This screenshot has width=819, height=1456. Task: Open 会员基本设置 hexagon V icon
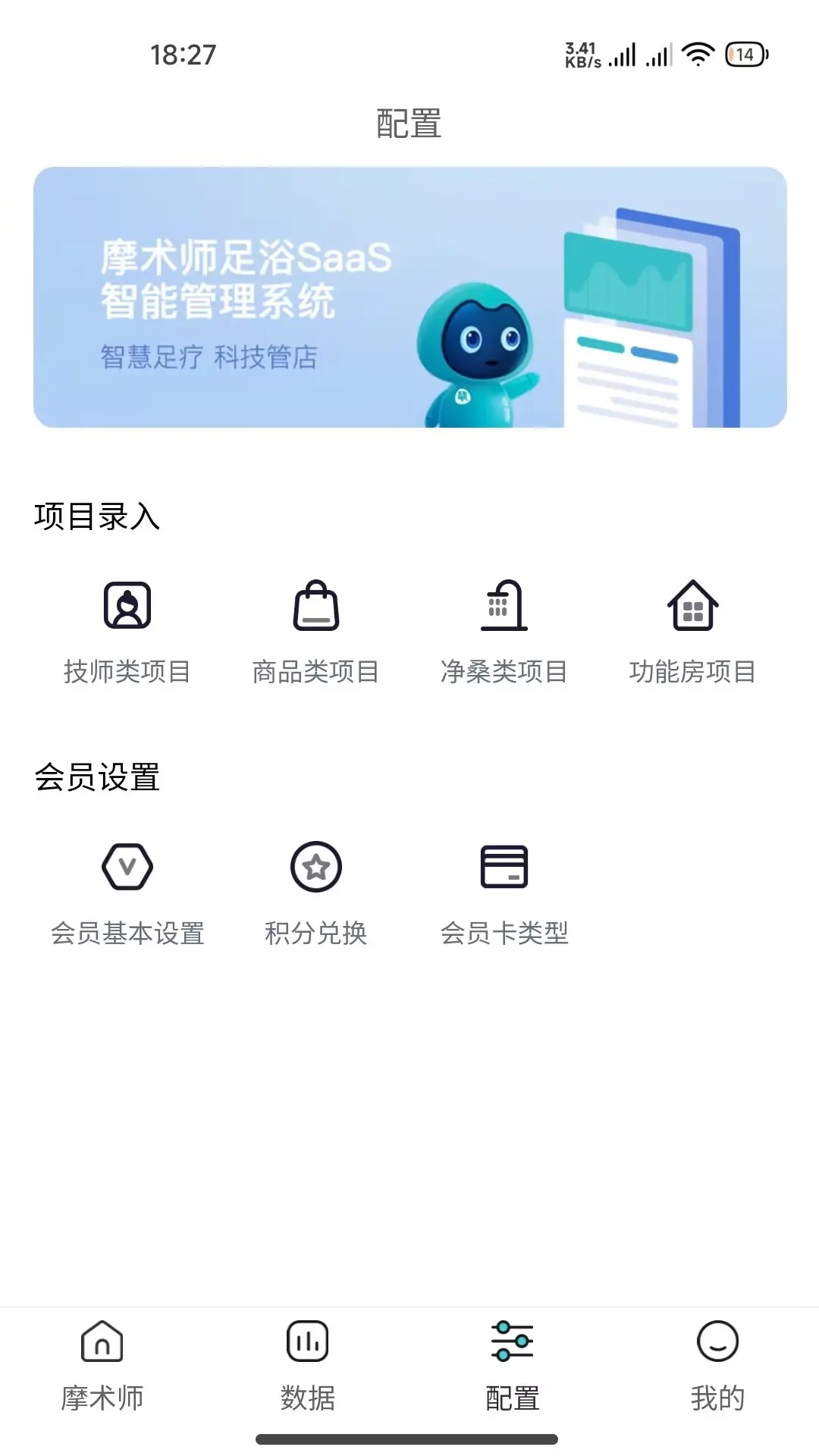[x=127, y=866]
